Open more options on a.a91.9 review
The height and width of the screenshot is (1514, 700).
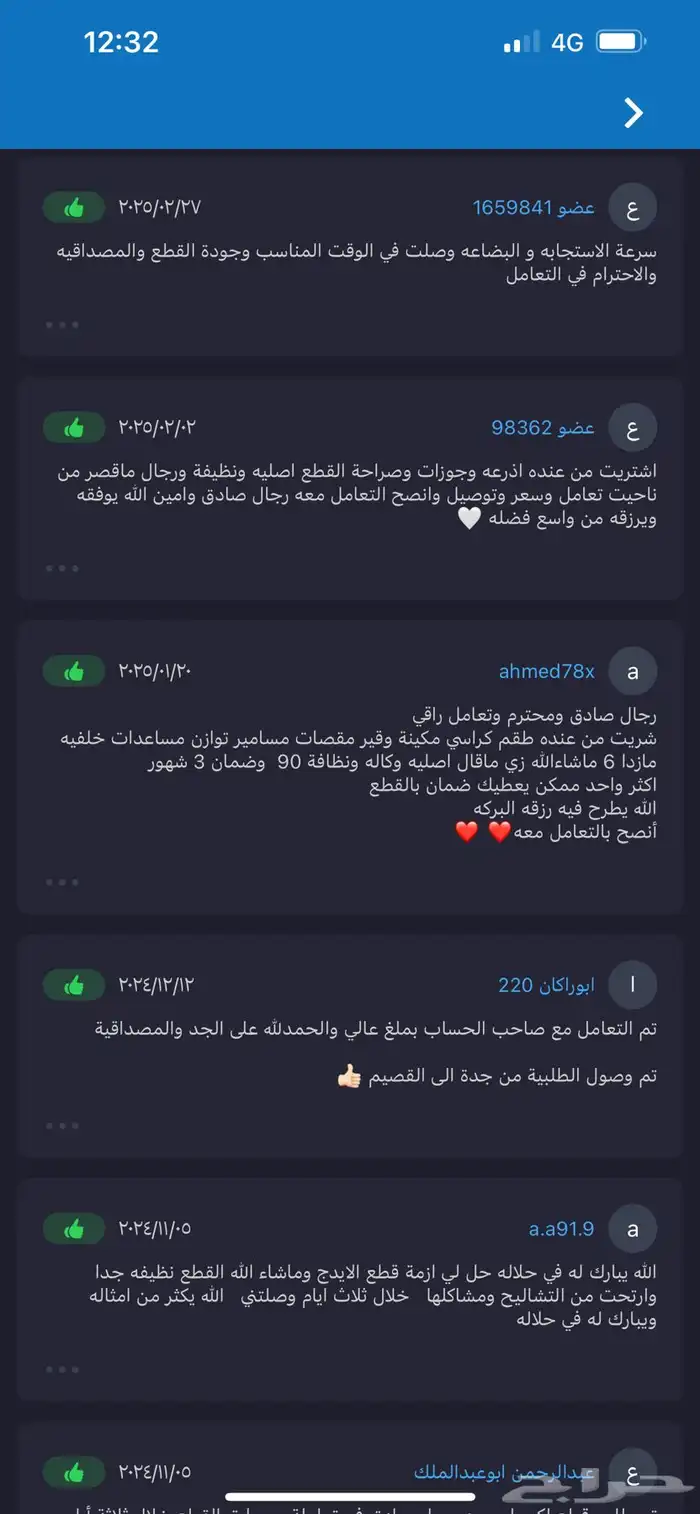coord(62,1369)
